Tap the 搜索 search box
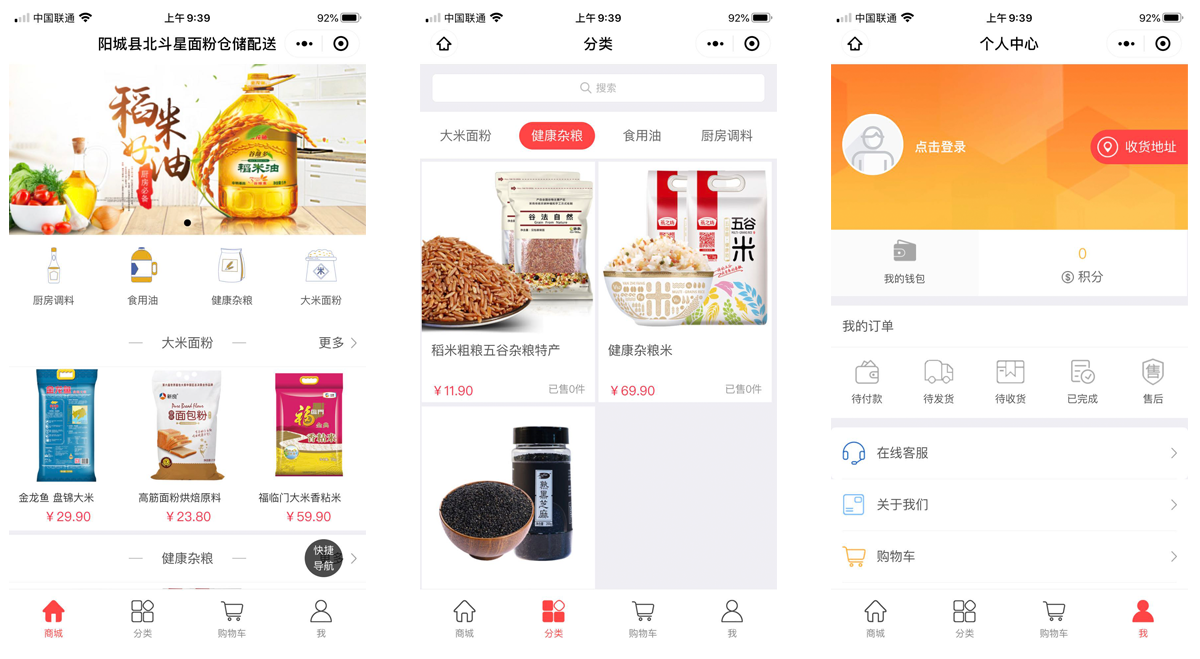This screenshot has height=659, width=1200. (x=598, y=88)
